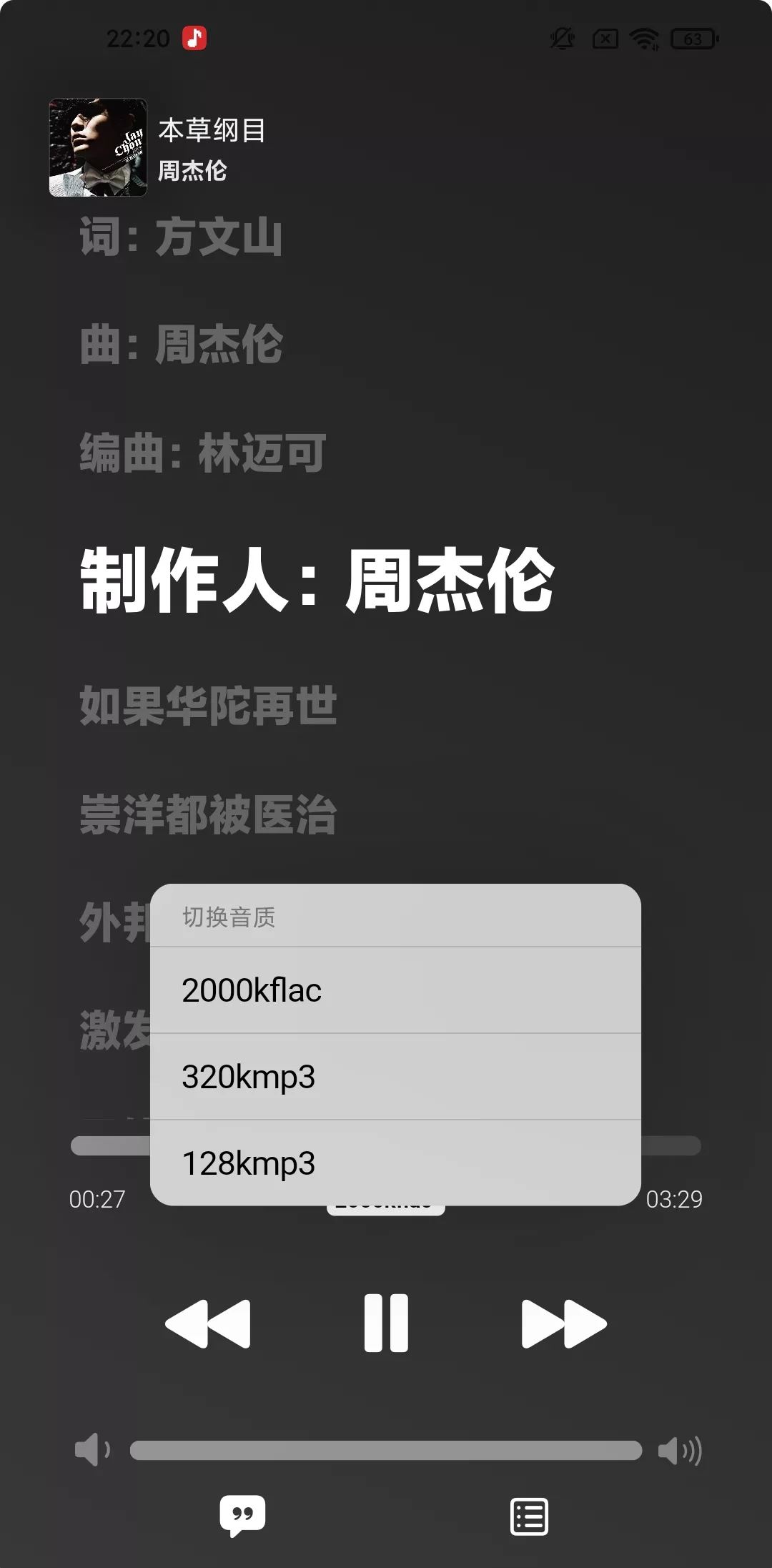Select 2000kflac audio quality
772x1568 pixels.
click(x=395, y=990)
